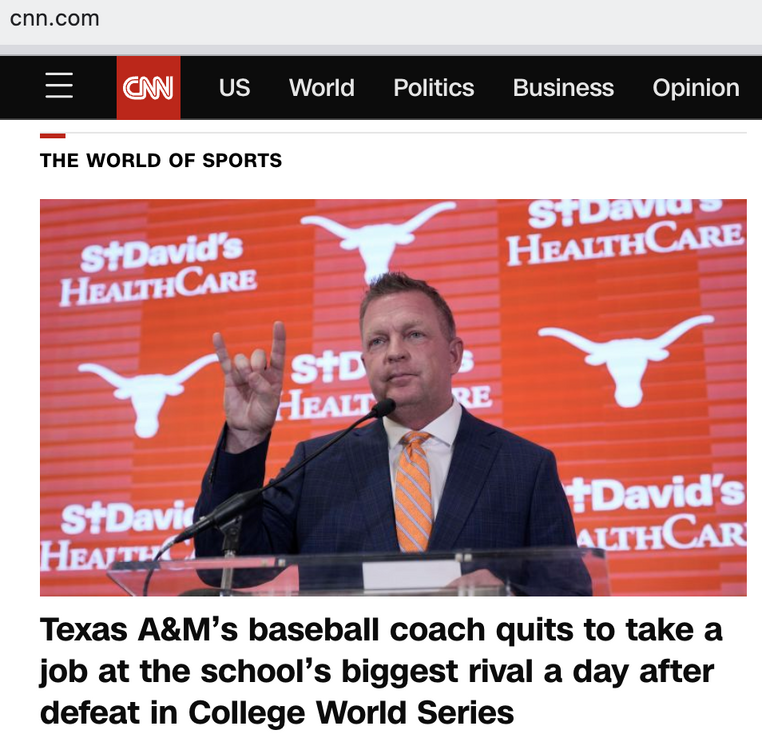This screenshot has height=750, width=762.
Task: Open the World section
Action: pyautogui.click(x=321, y=88)
